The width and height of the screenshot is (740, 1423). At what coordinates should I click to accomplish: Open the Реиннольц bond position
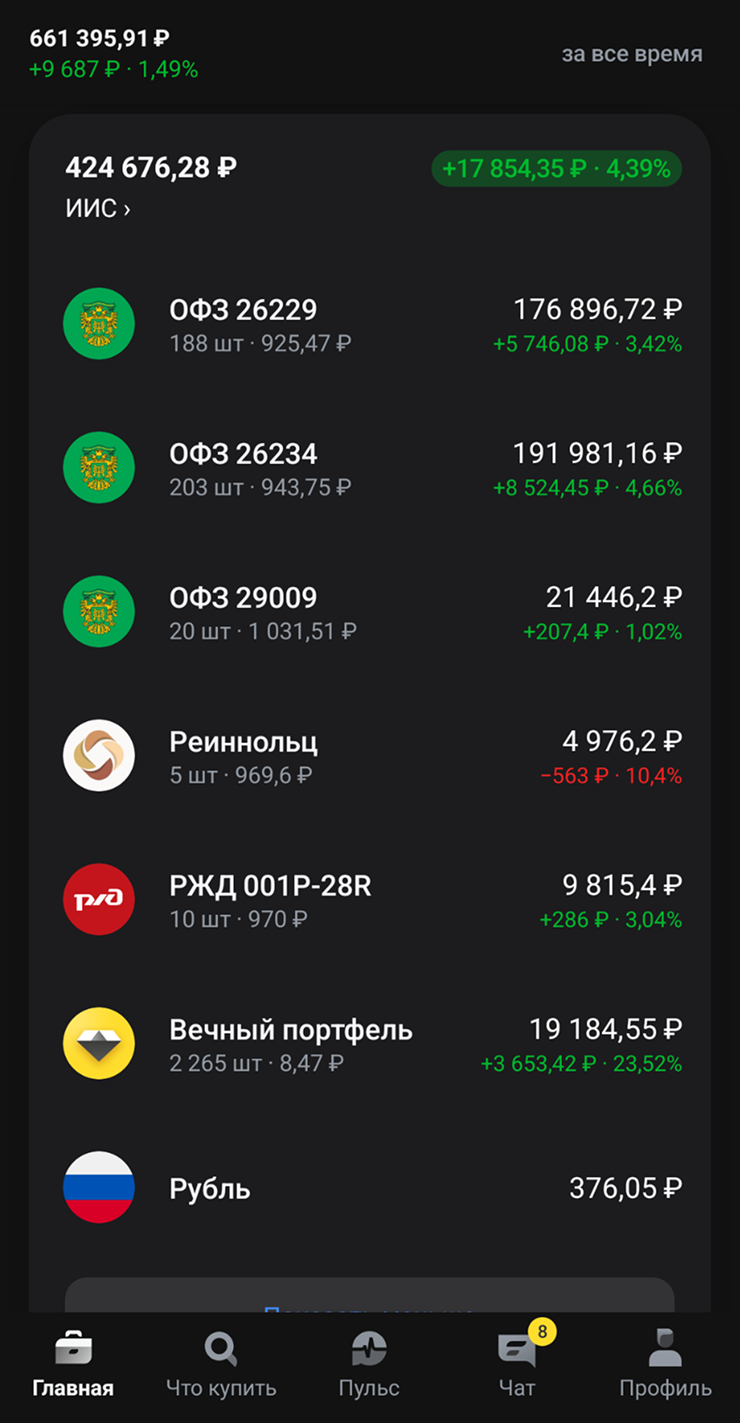tap(370, 756)
